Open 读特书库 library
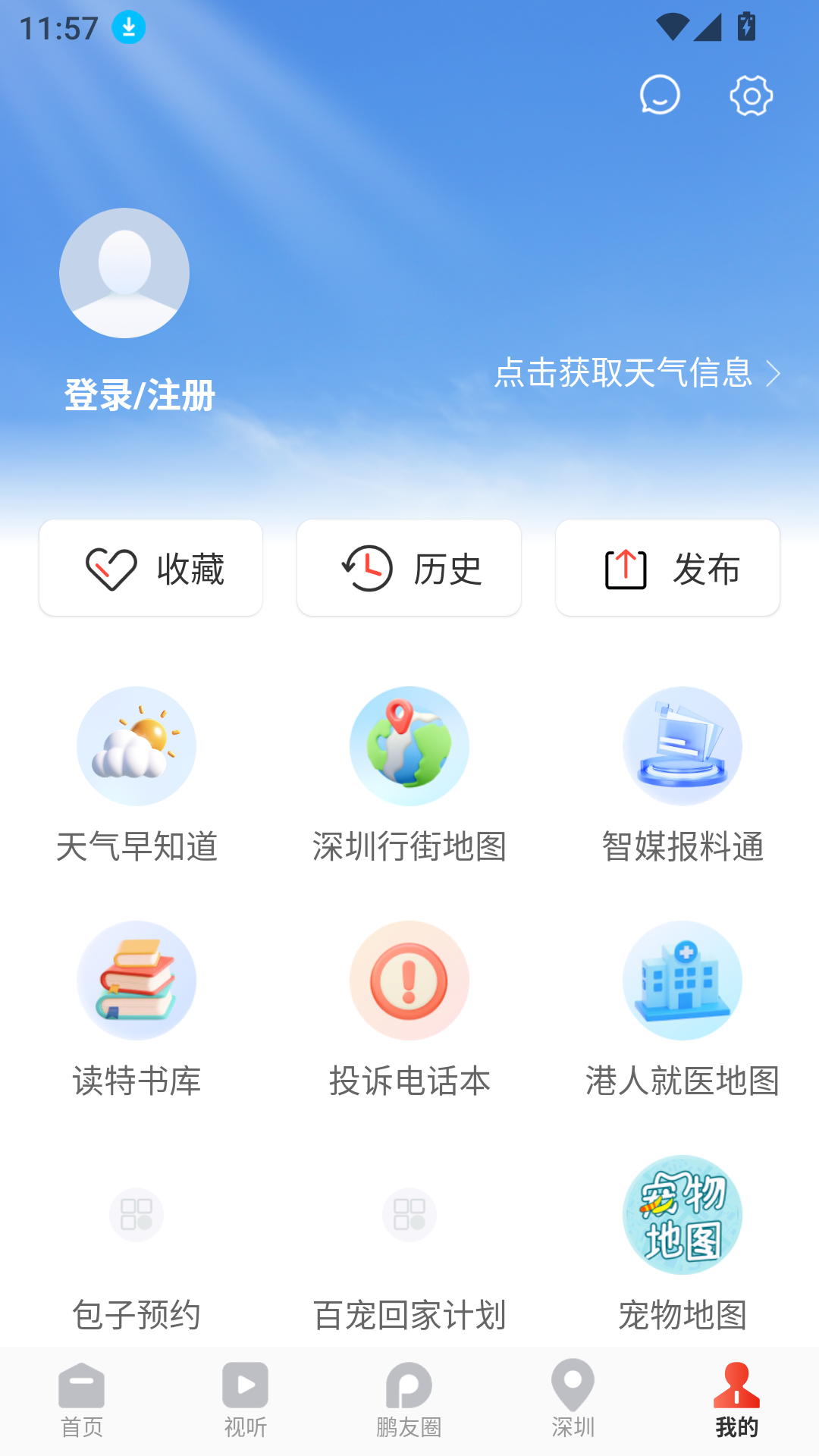This screenshot has width=819, height=1456. tap(136, 1009)
